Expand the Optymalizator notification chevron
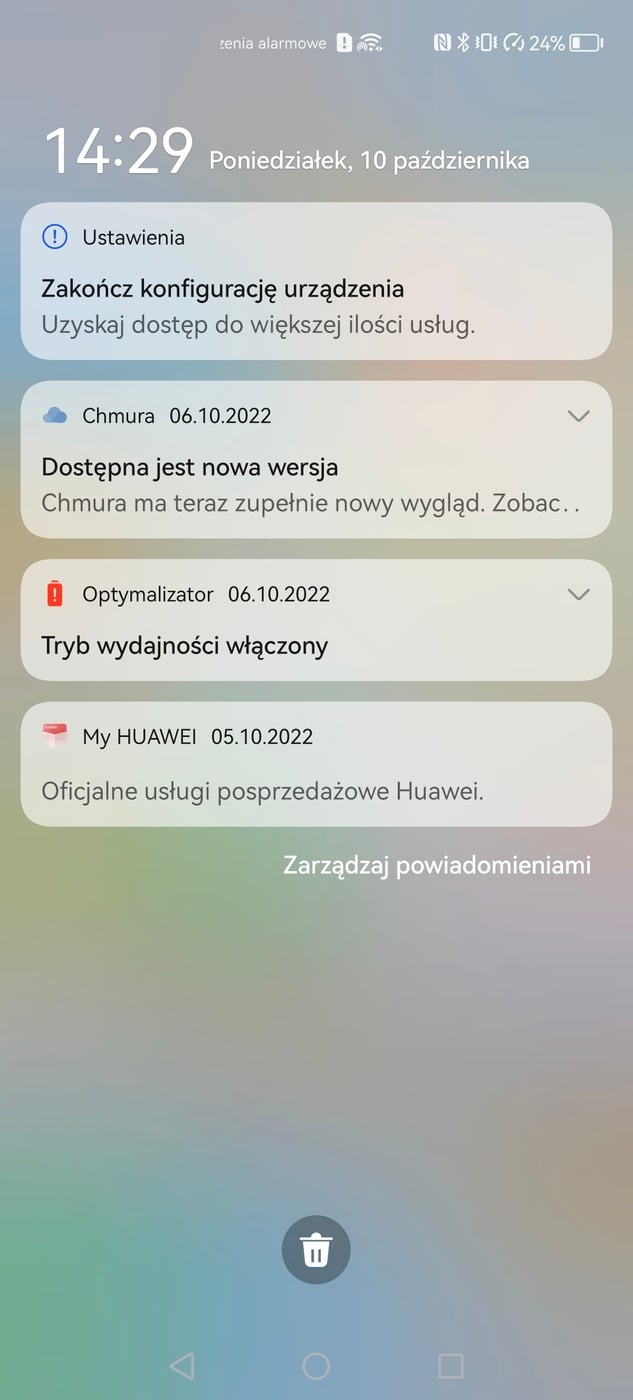 point(578,594)
